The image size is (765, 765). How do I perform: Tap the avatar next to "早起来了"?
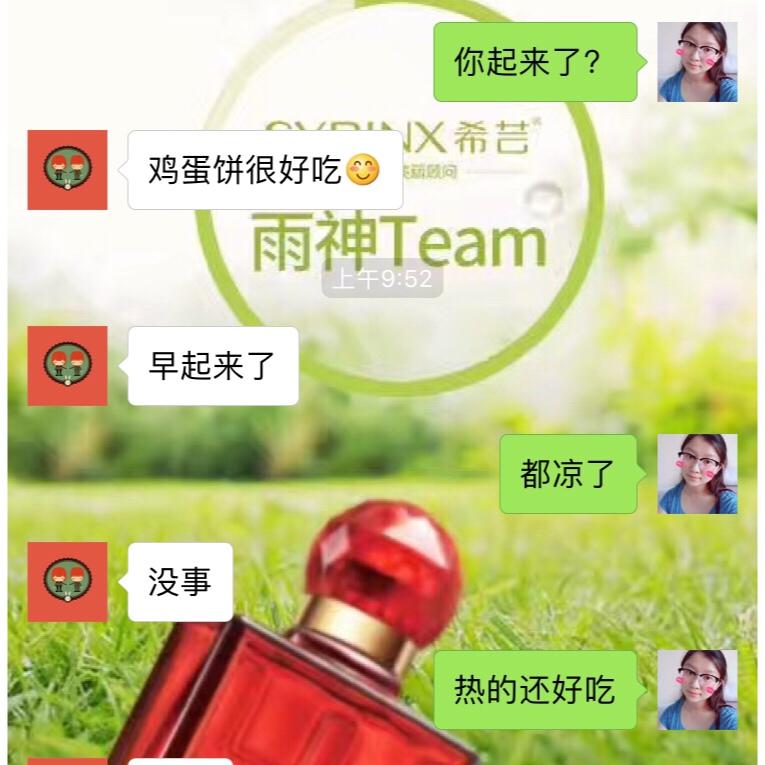[67, 366]
